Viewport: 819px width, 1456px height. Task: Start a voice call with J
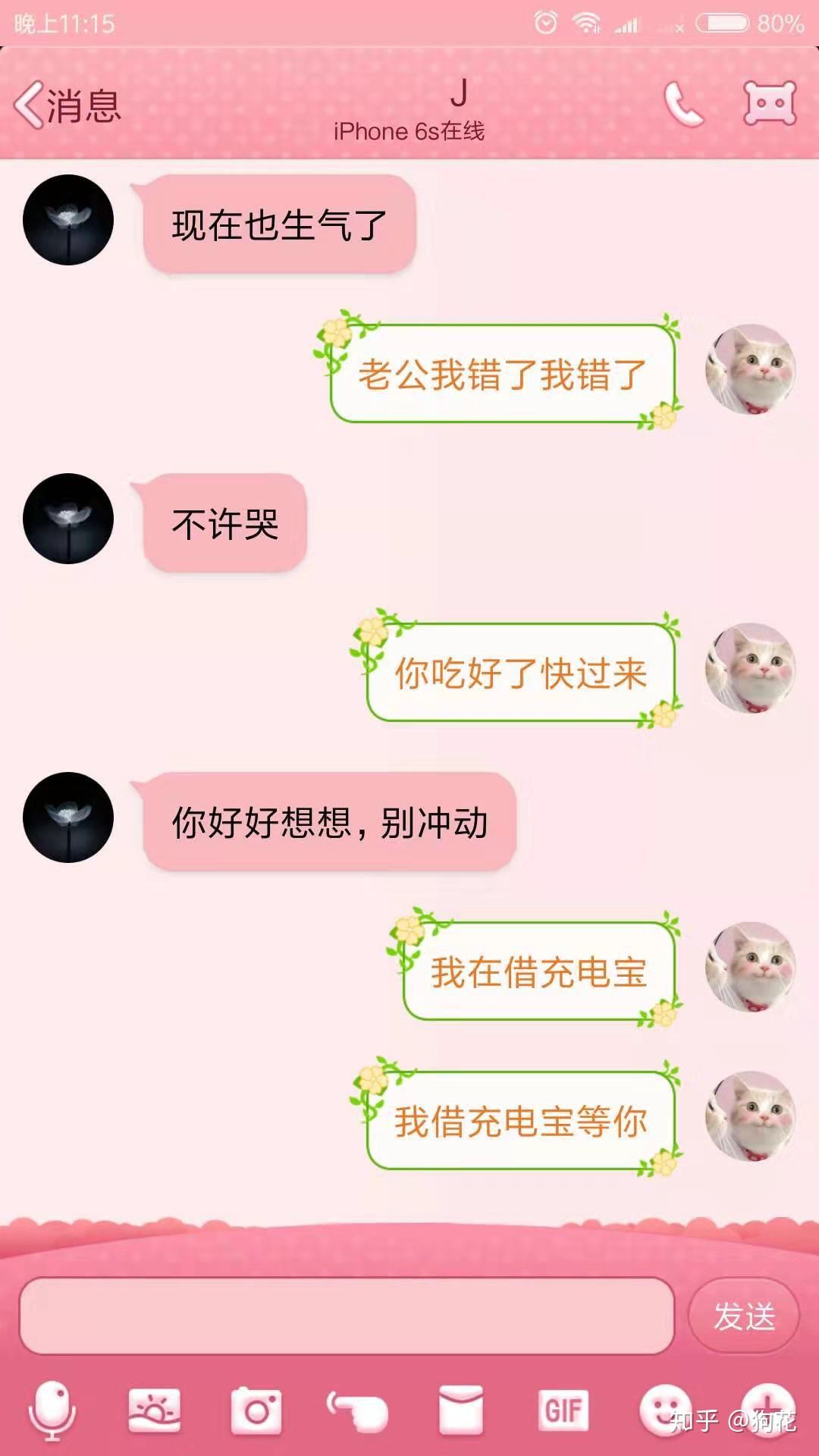tap(684, 104)
